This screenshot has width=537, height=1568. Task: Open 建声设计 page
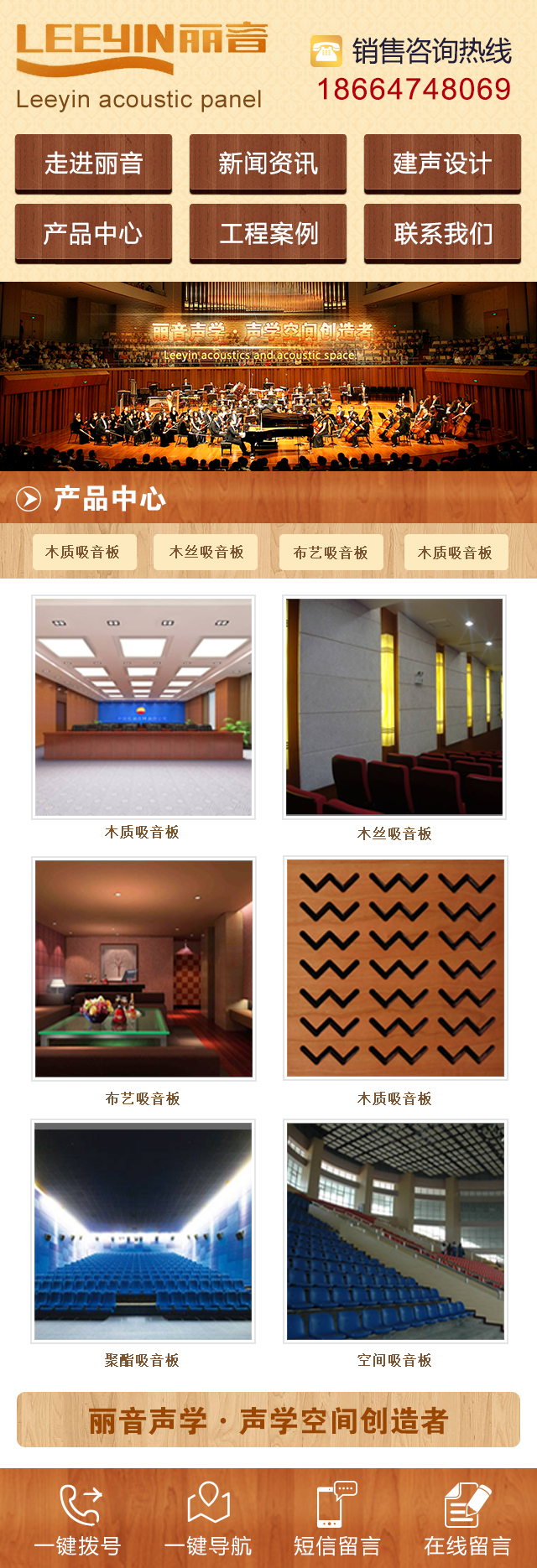point(442,164)
